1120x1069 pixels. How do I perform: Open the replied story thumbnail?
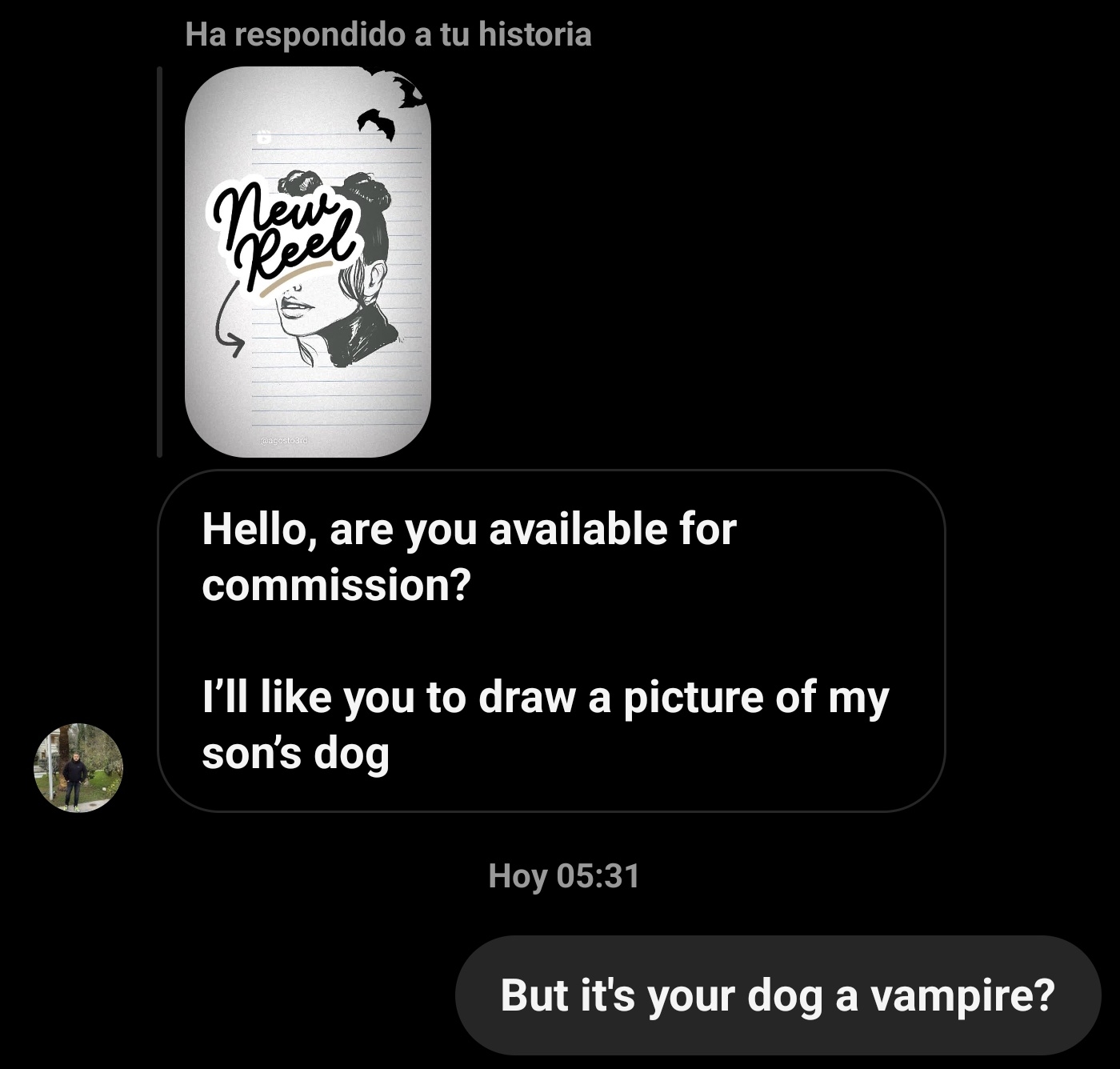coord(308,262)
